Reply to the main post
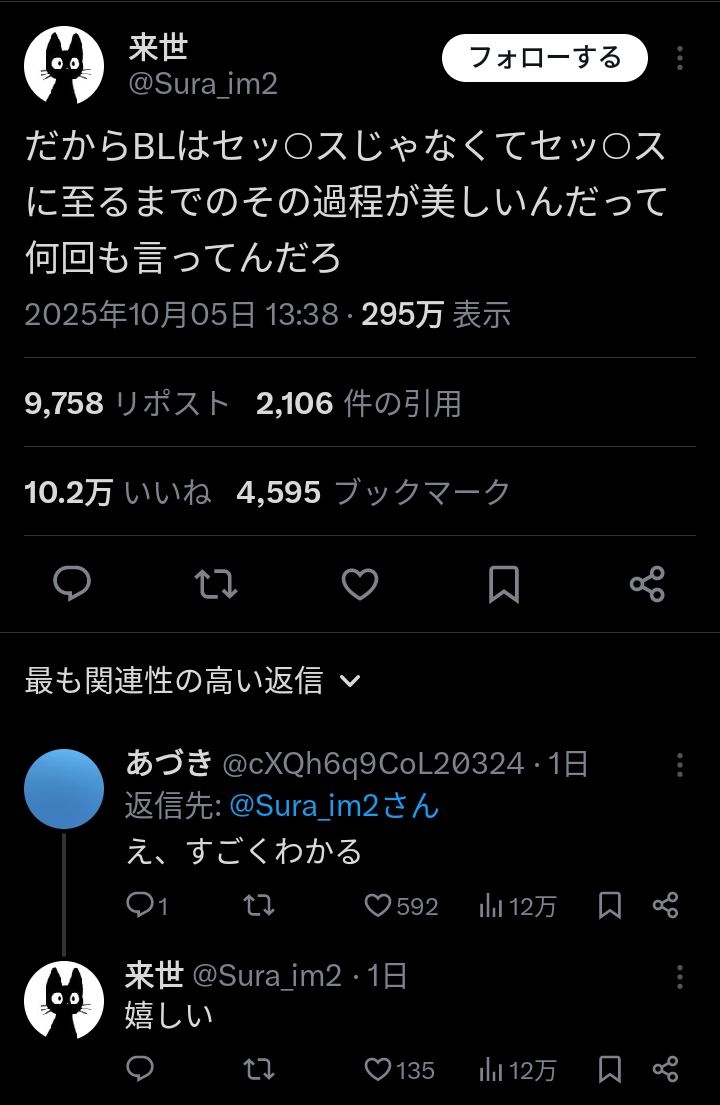The width and height of the screenshot is (720, 1105). point(72,584)
